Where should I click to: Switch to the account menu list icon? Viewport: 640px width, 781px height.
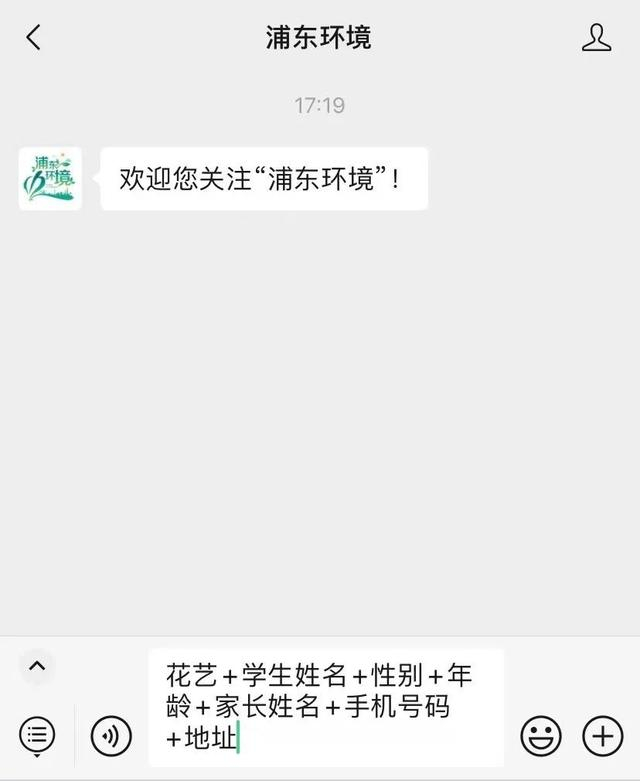37,736
